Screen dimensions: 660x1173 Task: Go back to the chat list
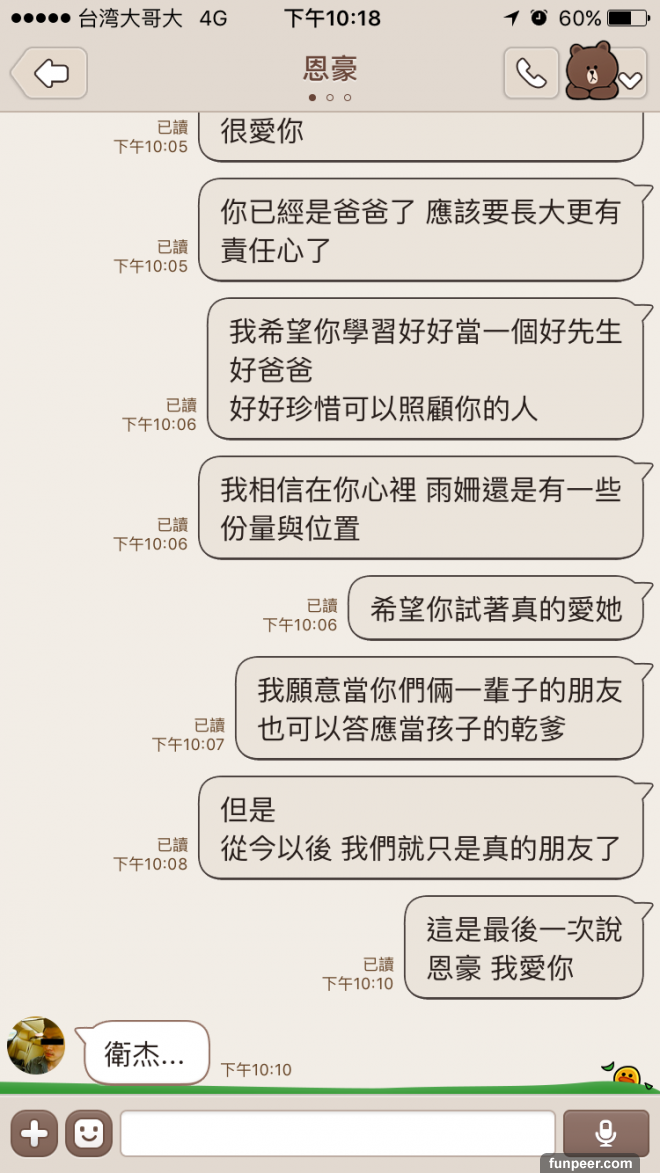49,73
